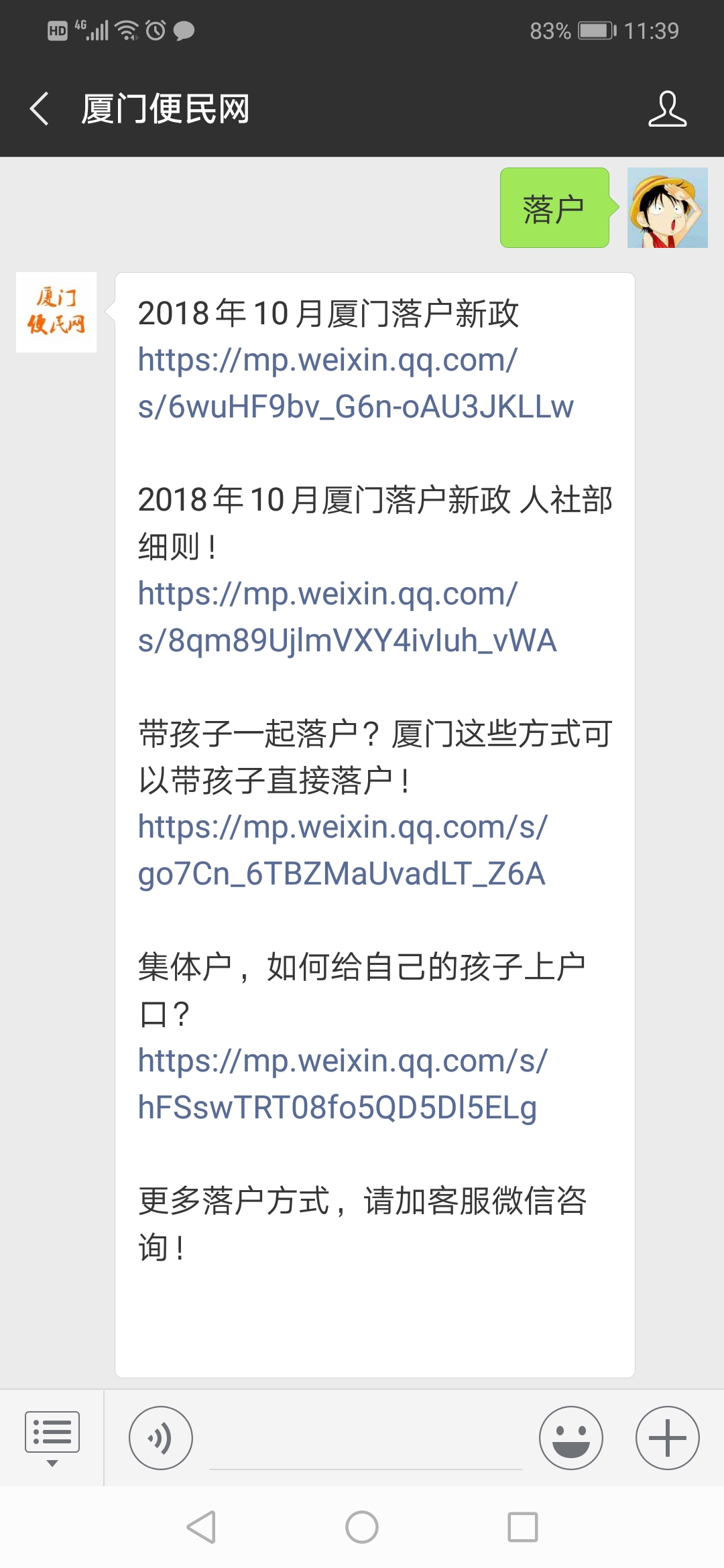Switch to voice message input
The height and width of the screenshot is (1568, 724).
click(x=161, y=1437)
